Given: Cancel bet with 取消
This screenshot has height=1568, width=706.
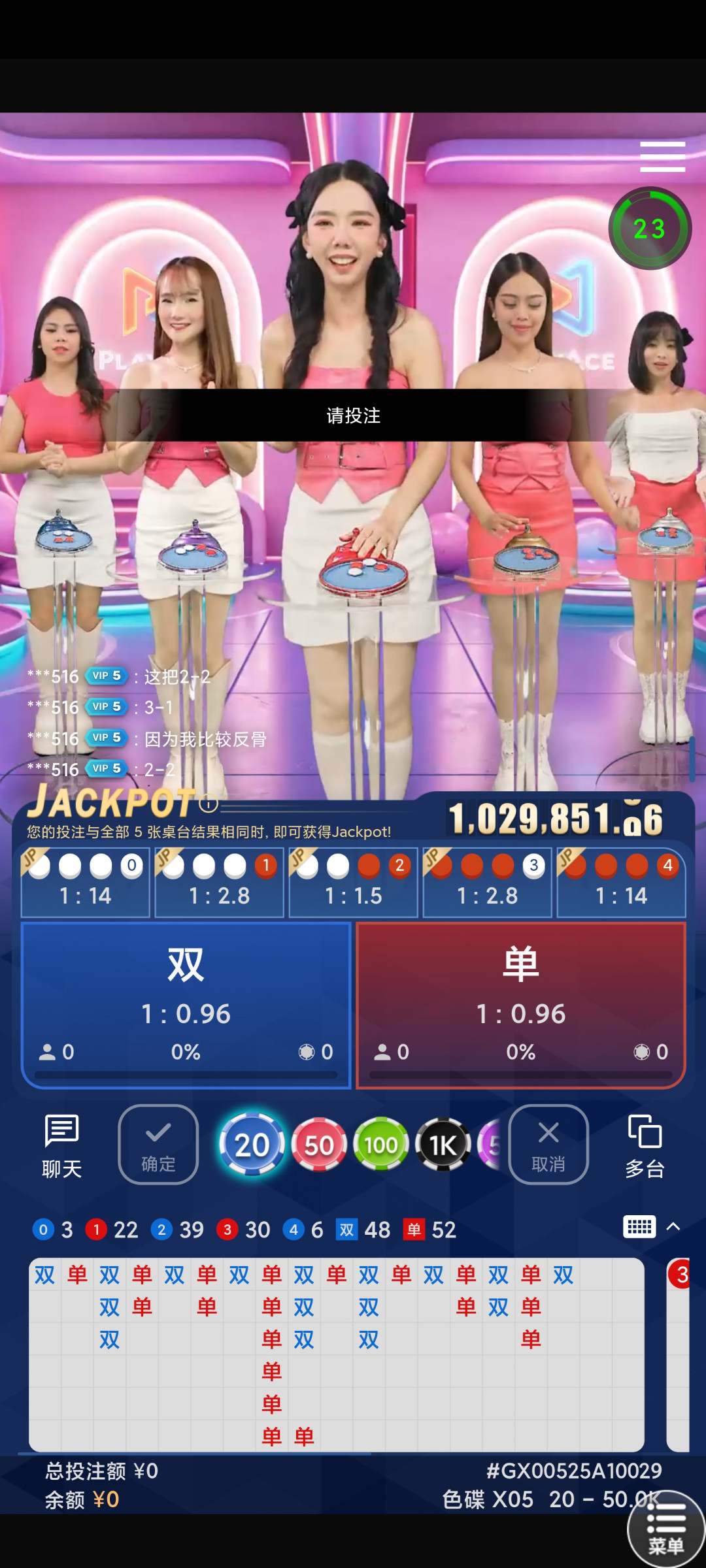Looking at the screenshot, I should click(548, 1145).
